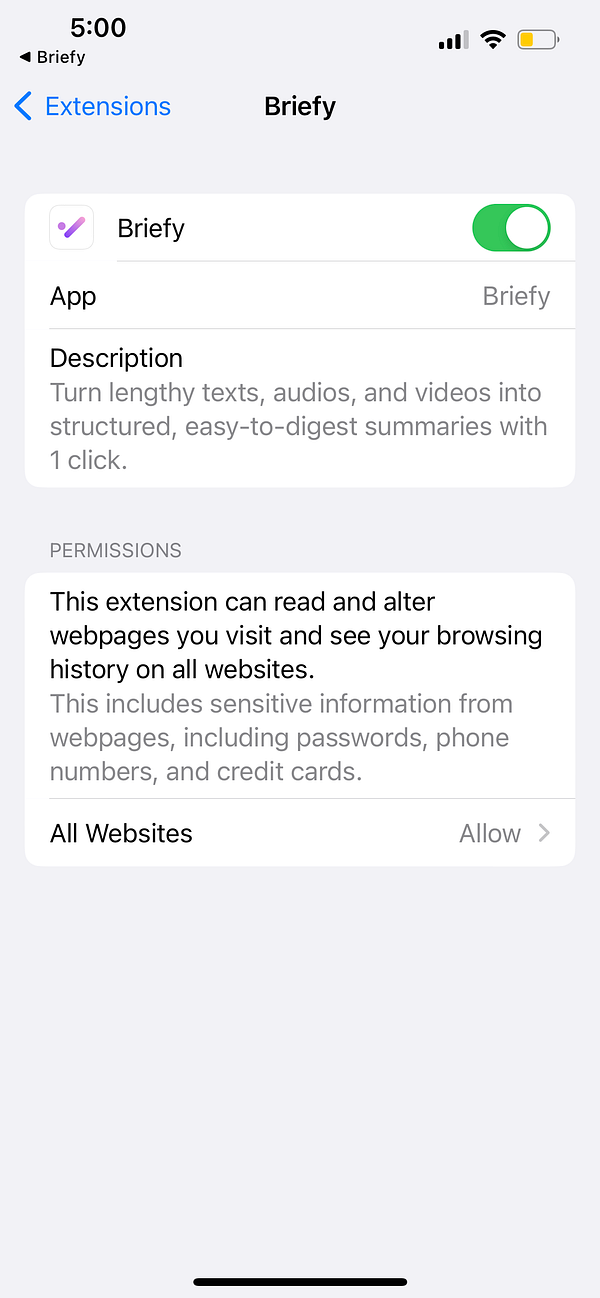
Task: Go back to the Extensions list
Action: point(92,106)
